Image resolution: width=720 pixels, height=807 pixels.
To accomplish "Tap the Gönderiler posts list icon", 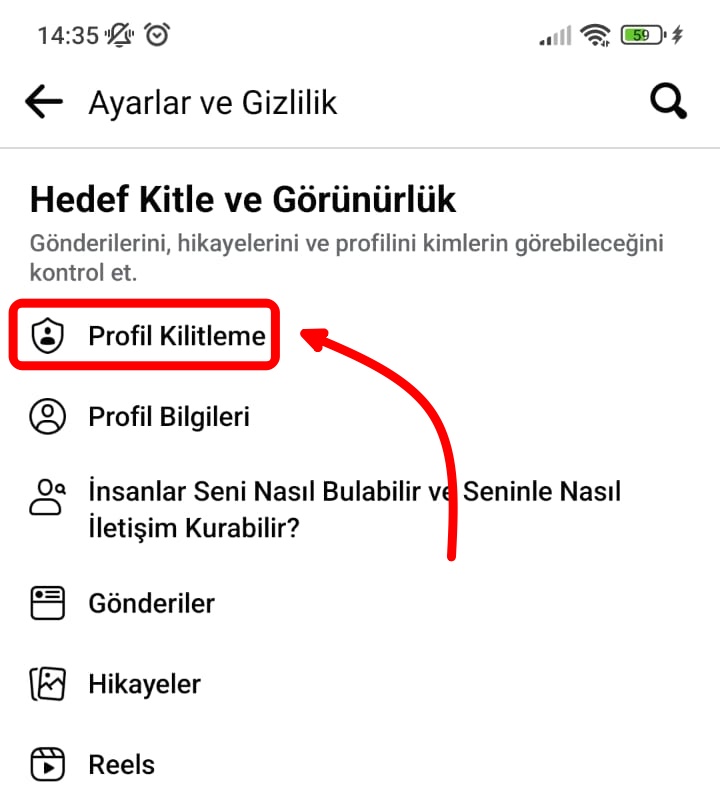I will coord(46,604).
